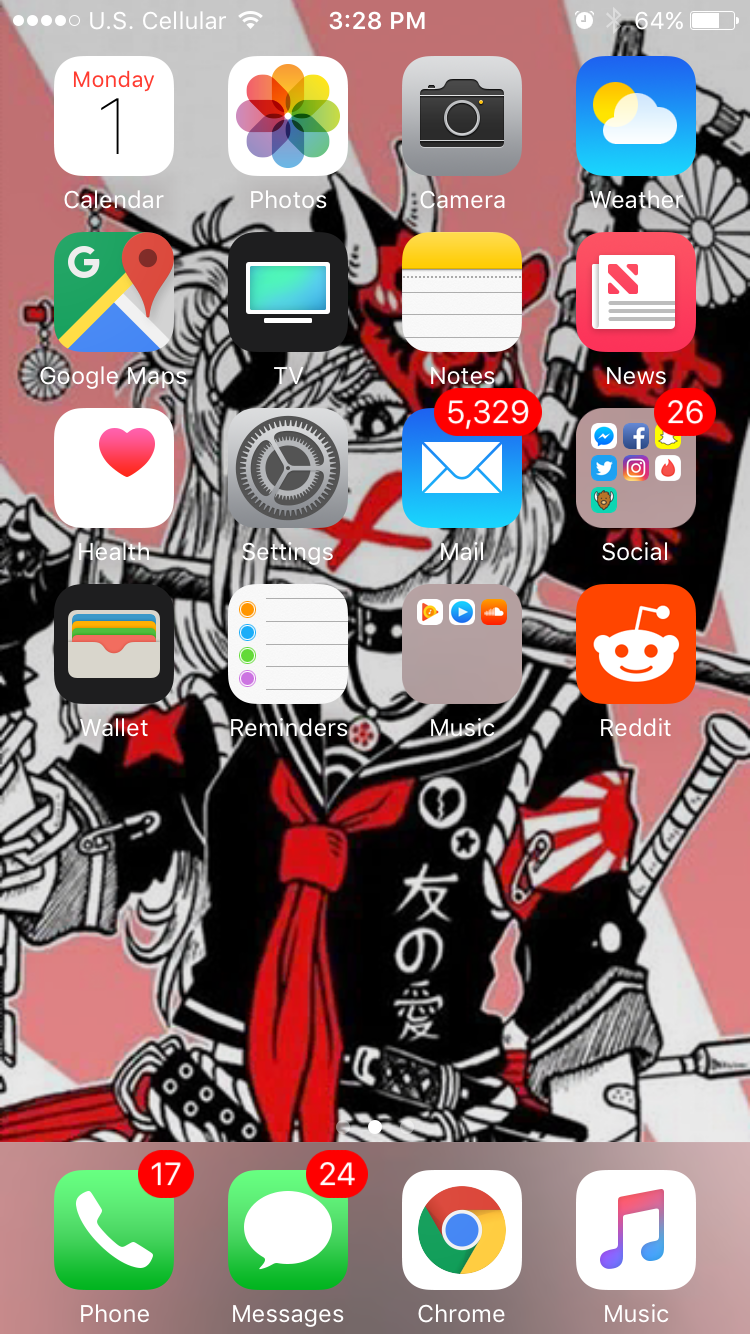Open the Music app in the dock

pyautogui.click(x=636, y=1230)
